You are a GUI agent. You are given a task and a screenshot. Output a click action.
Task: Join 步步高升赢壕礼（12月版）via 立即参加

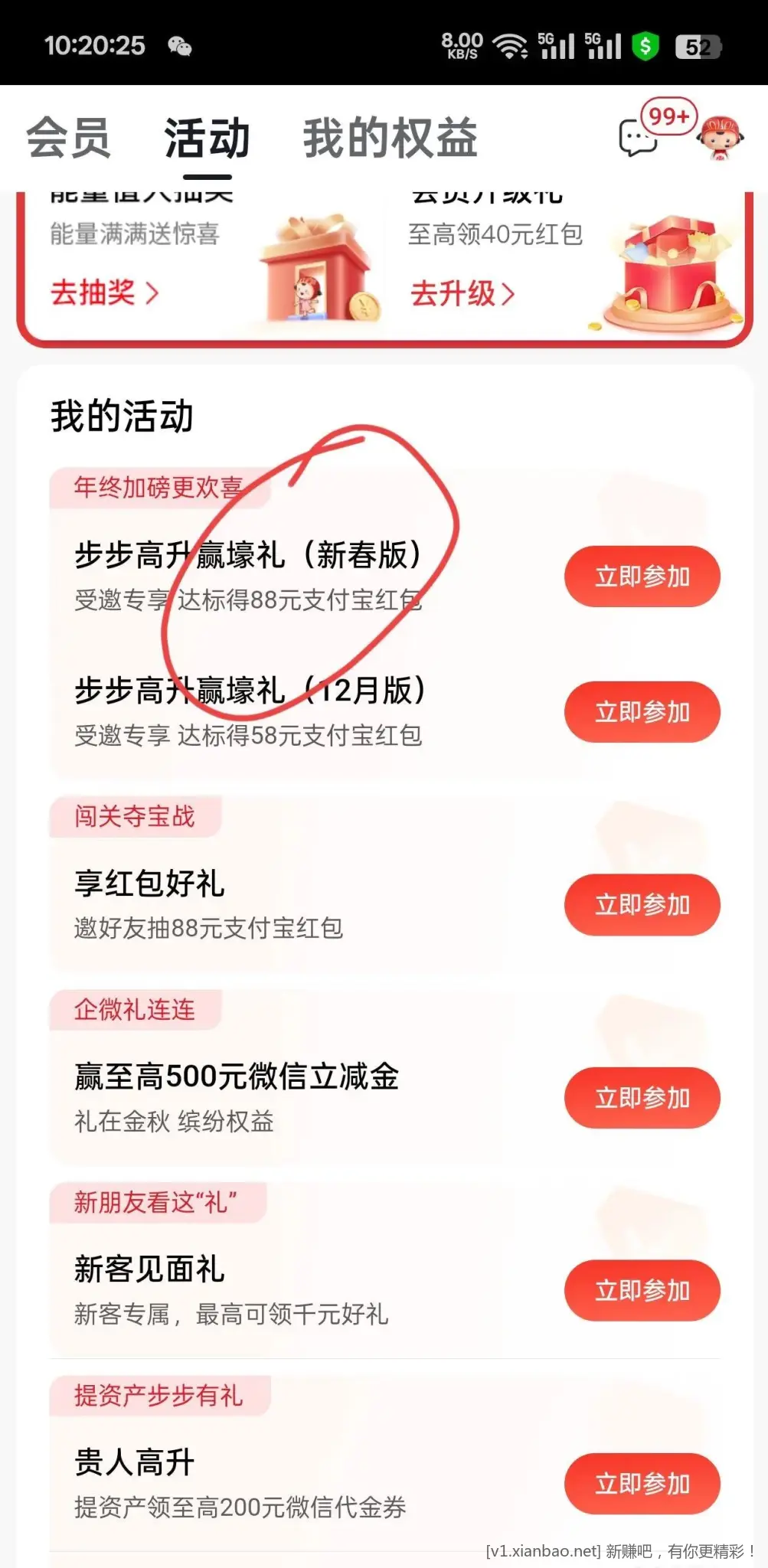(642, 712)
